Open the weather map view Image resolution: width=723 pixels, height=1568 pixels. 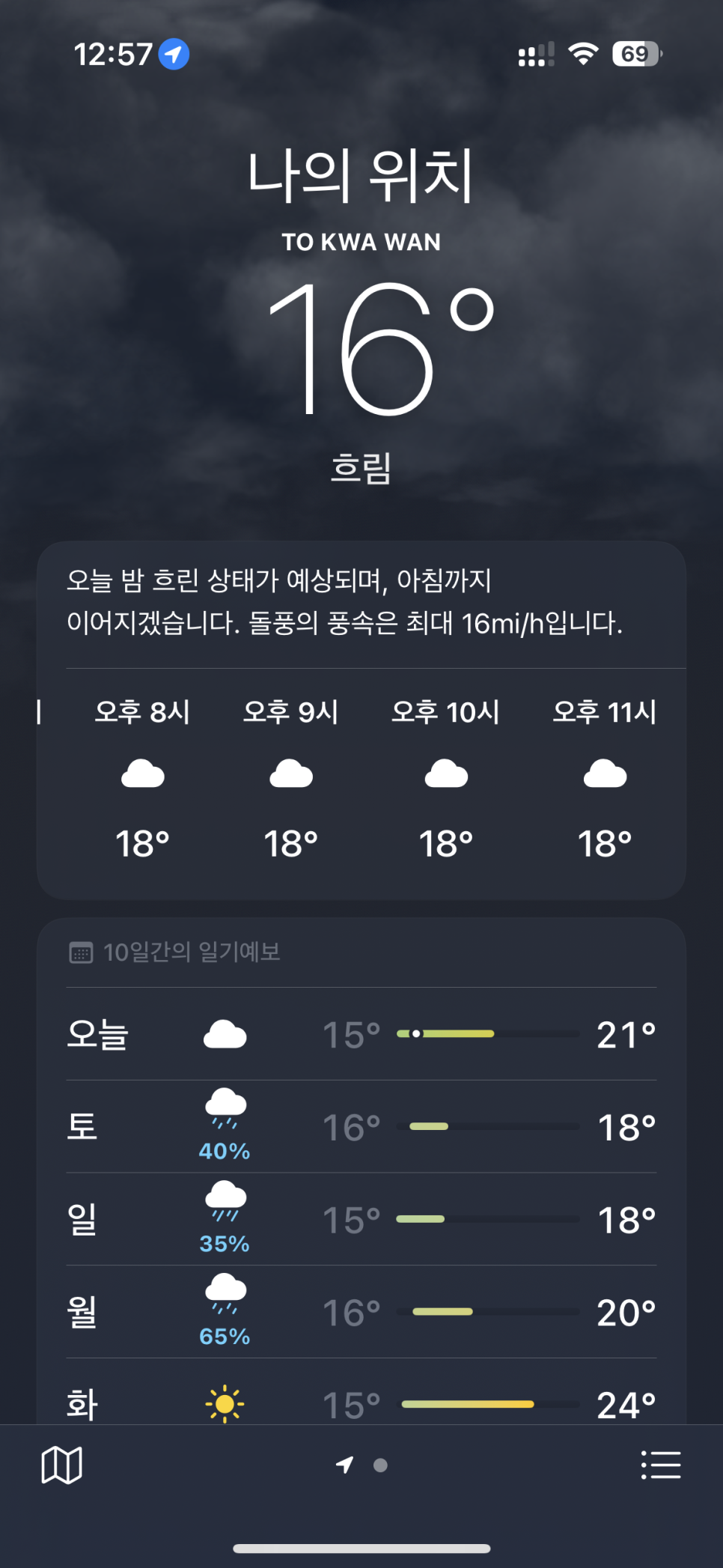[x=61, y=1465]
